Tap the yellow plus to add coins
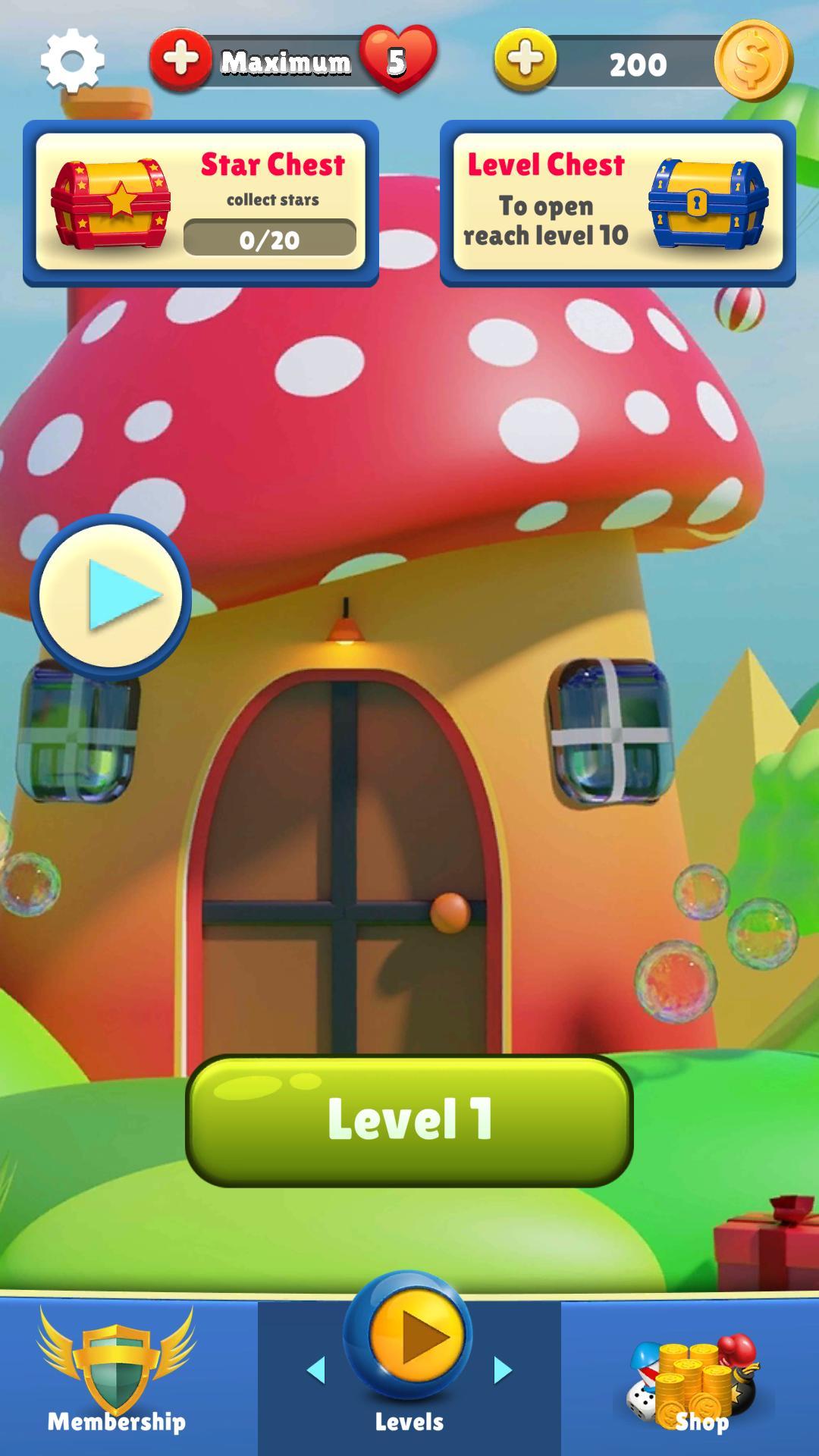Viewport: 819px width, 1456px height. coord(526,59)
